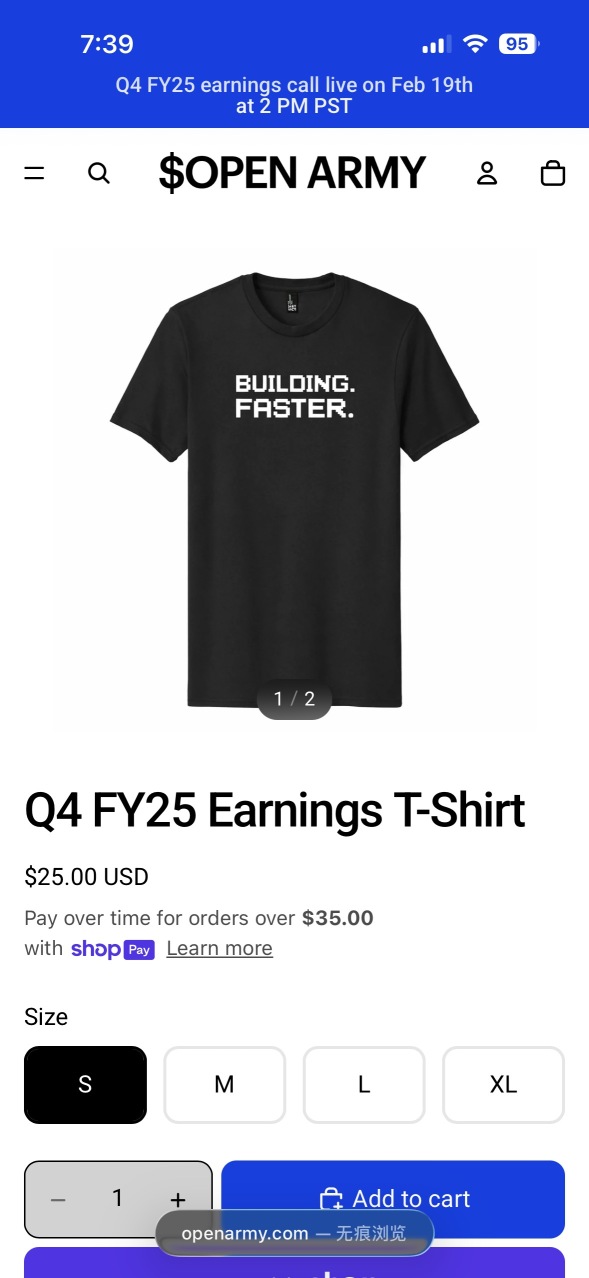Select size S
This screenshot has width=589, height=1278.
pos(85,1084)
